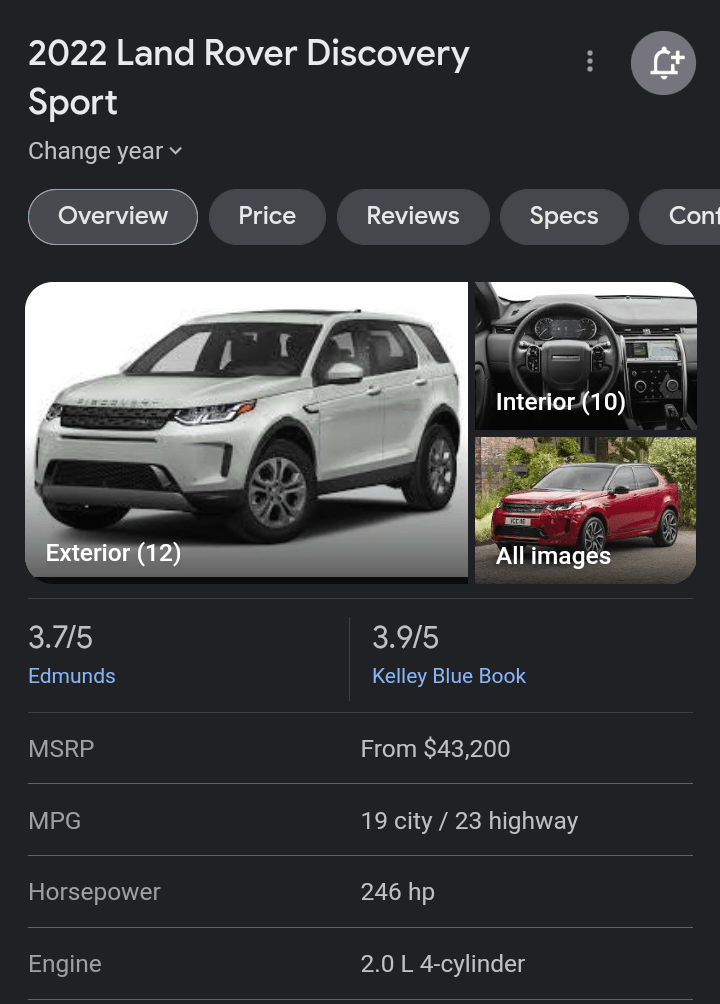Open the Exterior (12) photo tile
This screenshot has height=1004, width=720.
click(x=246, y=430)
